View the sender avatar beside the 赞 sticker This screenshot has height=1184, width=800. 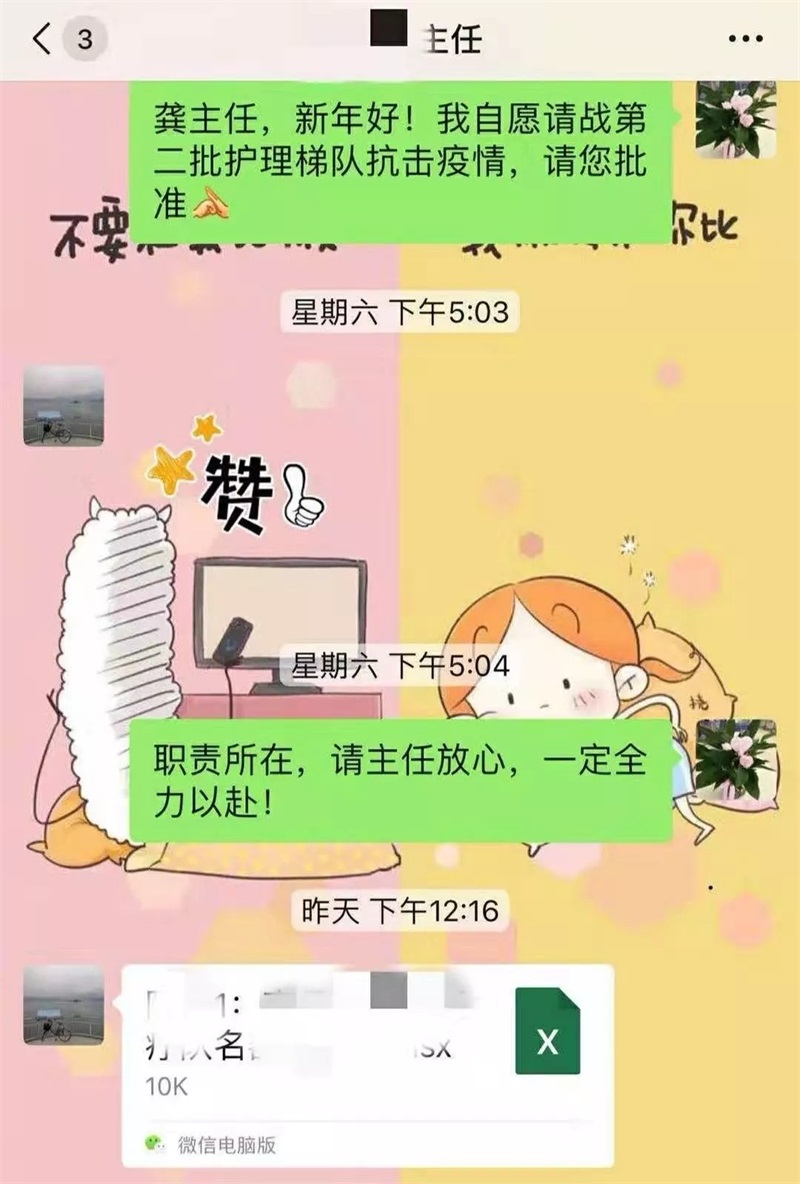tap(63, 405)
